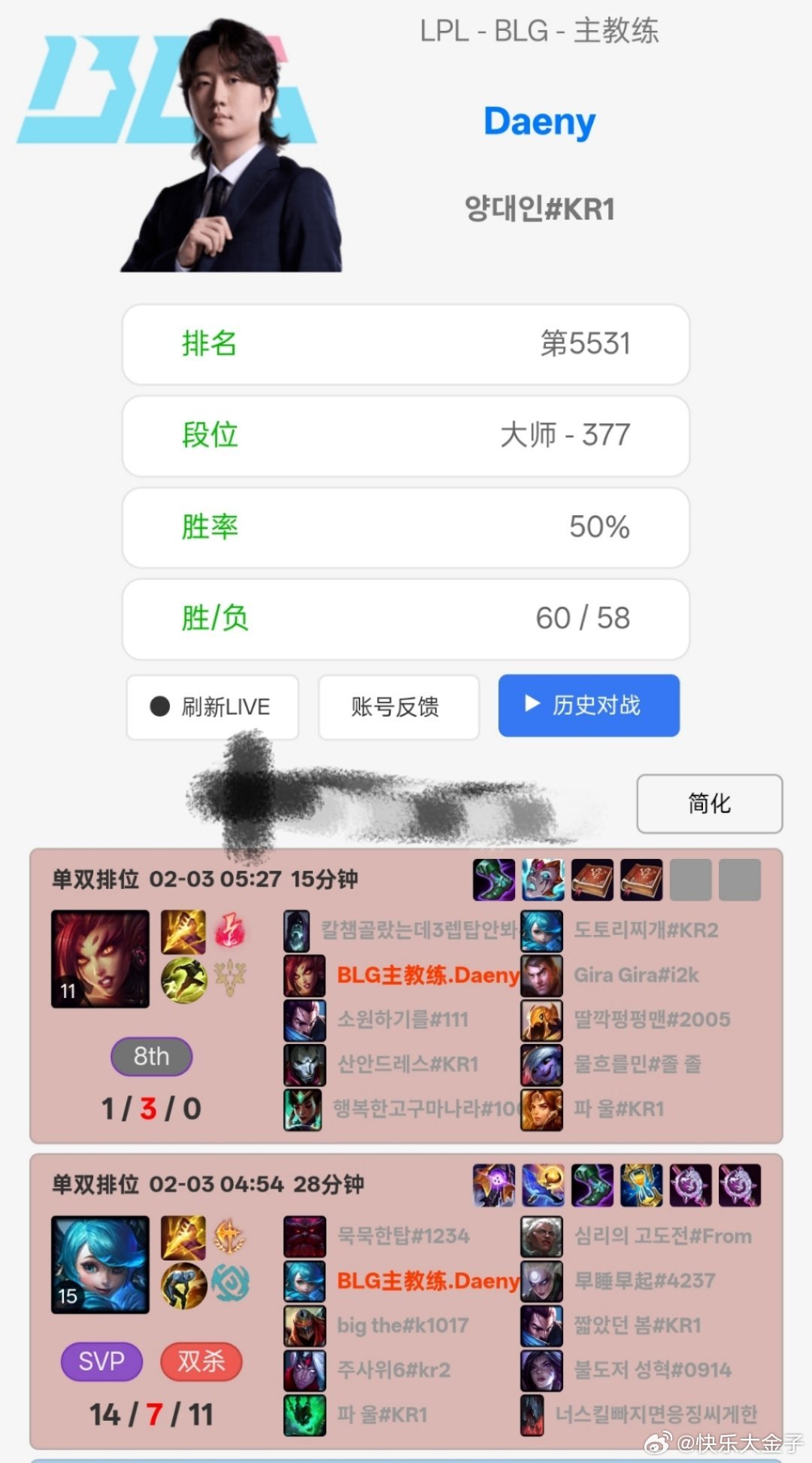Open BLG主教练.Daeny's name in the first match
Image resolution: width=812 pixels, height=1463 pixels.
427,976
